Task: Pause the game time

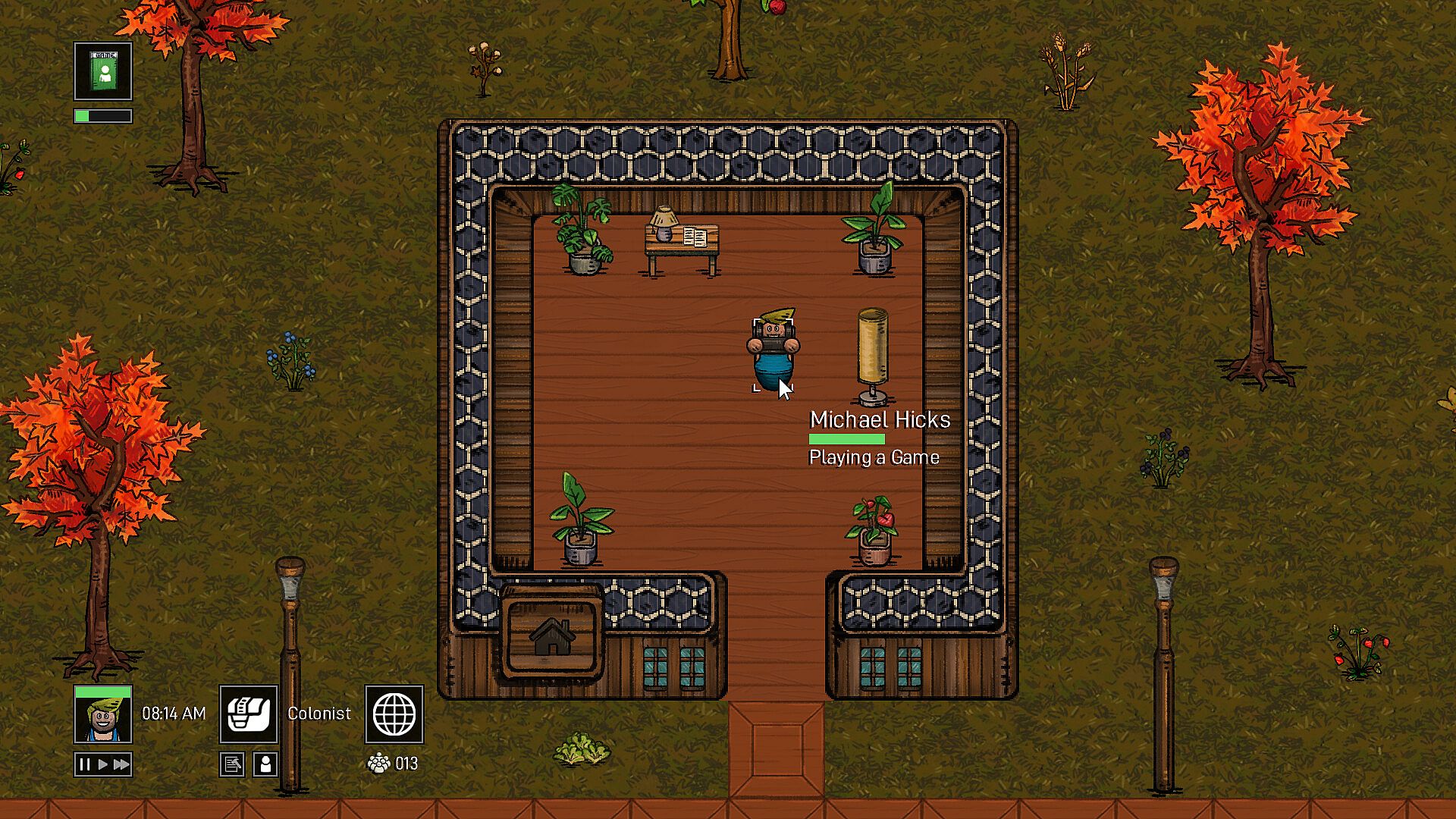Action: click(84, 764)
